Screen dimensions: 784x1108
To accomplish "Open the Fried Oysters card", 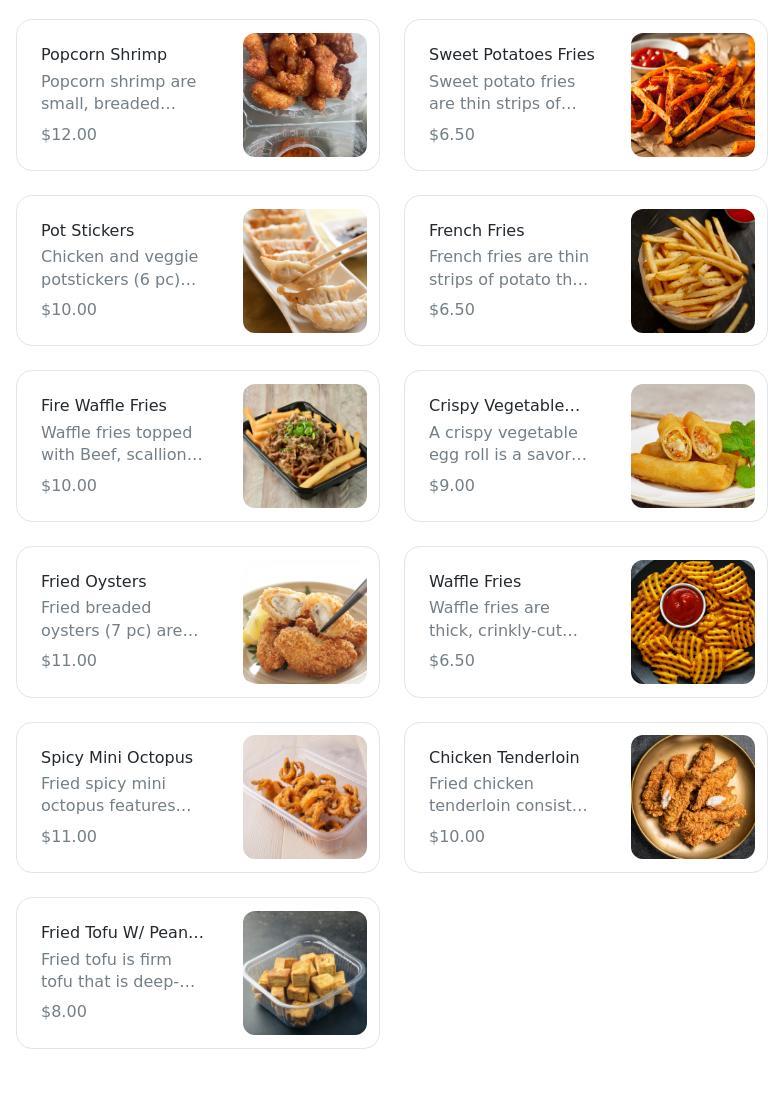I will point(198,621).
